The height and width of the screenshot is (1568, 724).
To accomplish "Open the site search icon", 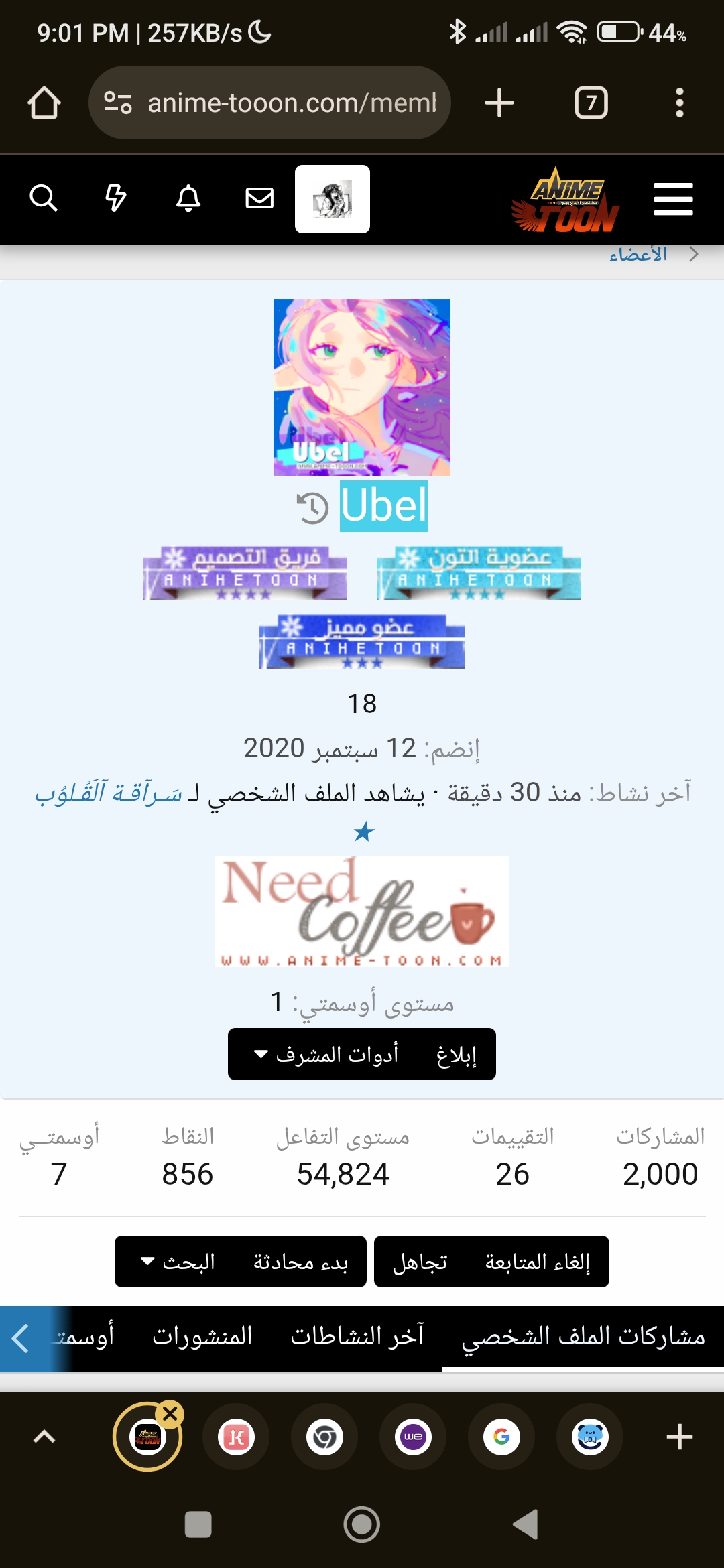I will 44,198.
